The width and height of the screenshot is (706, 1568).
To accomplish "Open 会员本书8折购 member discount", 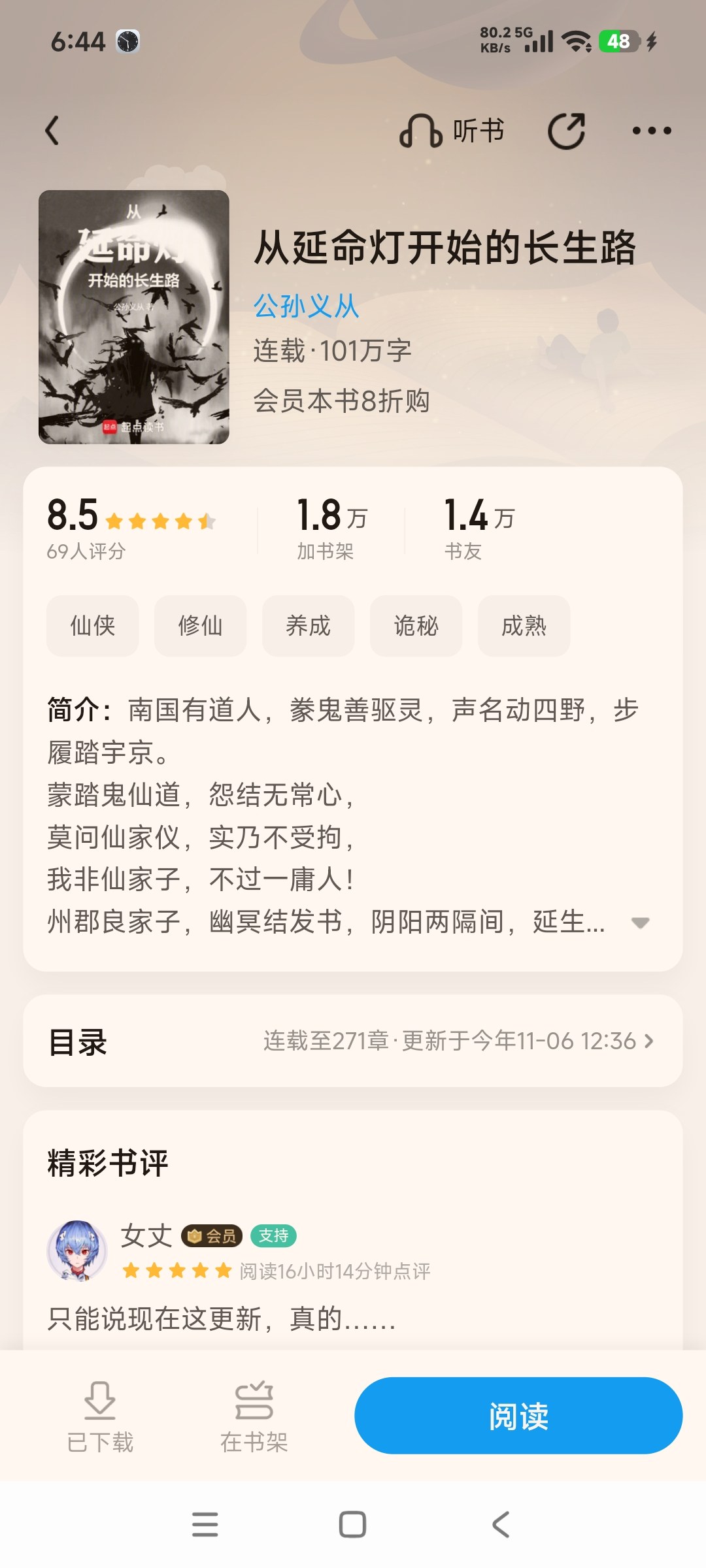I will click(x=341, y=400).
